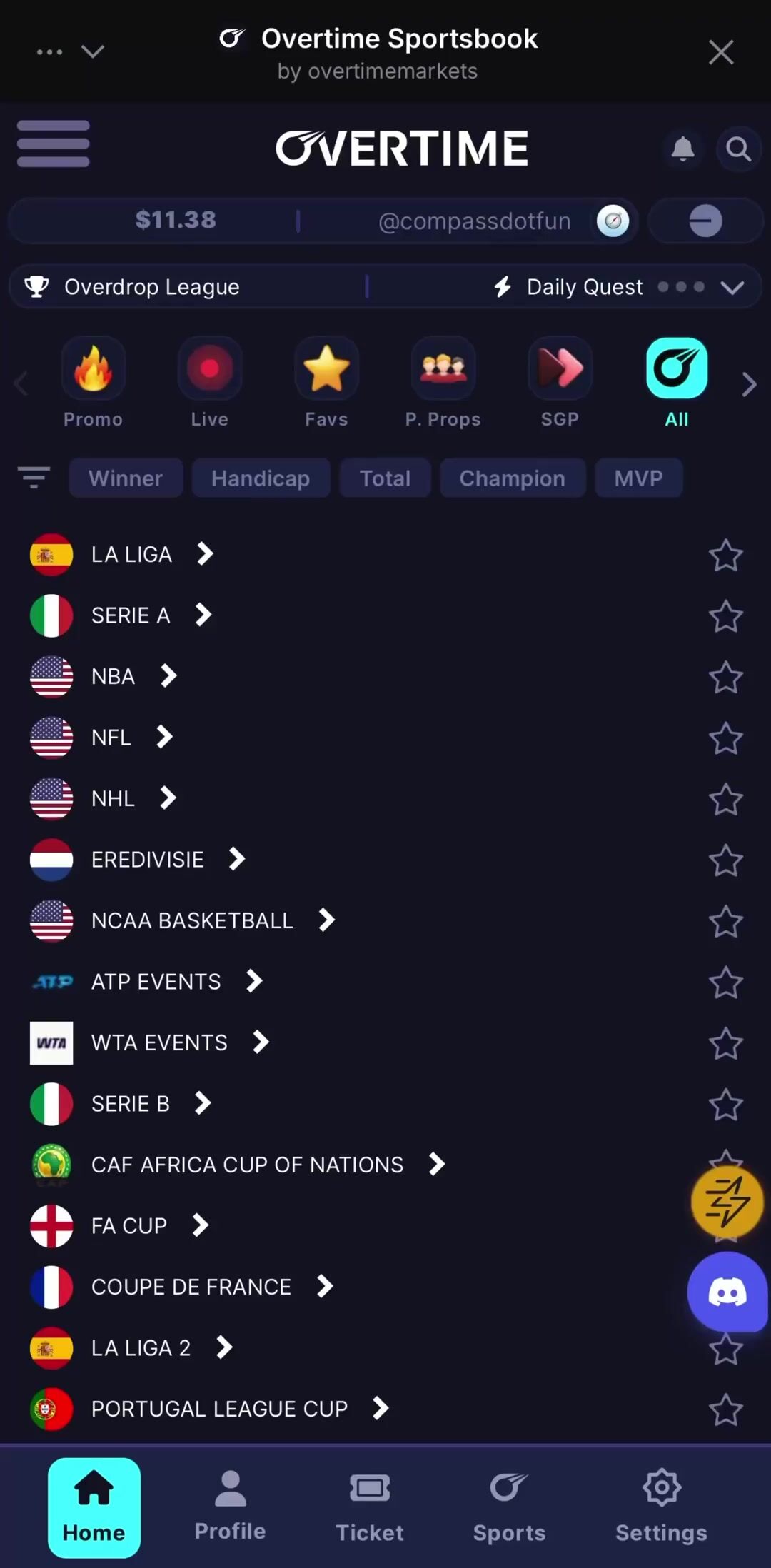
Task: Expand the Daily Quest dropdown
Action: [732, 287]
